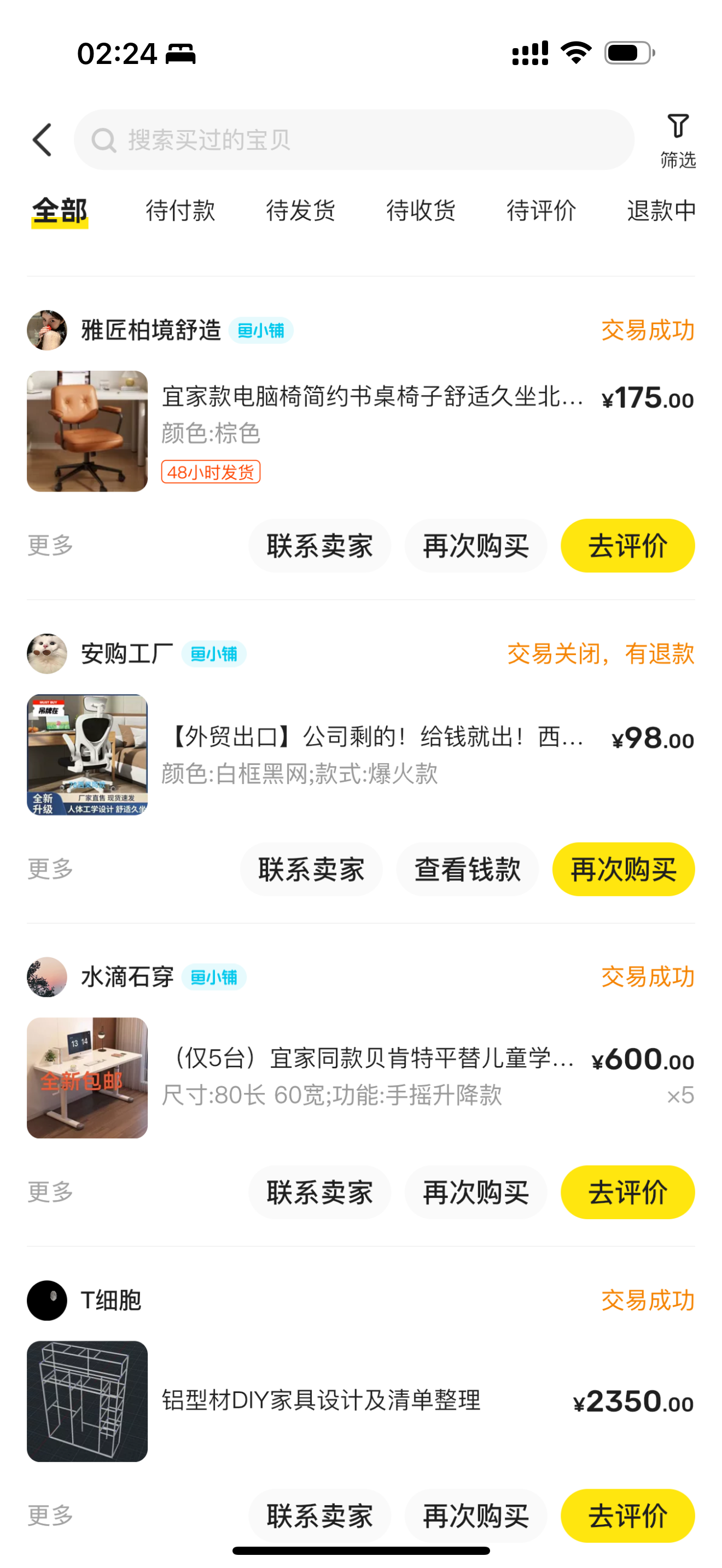
Task: Switch to the 待发货 tab
Action: tap(301, 210)
